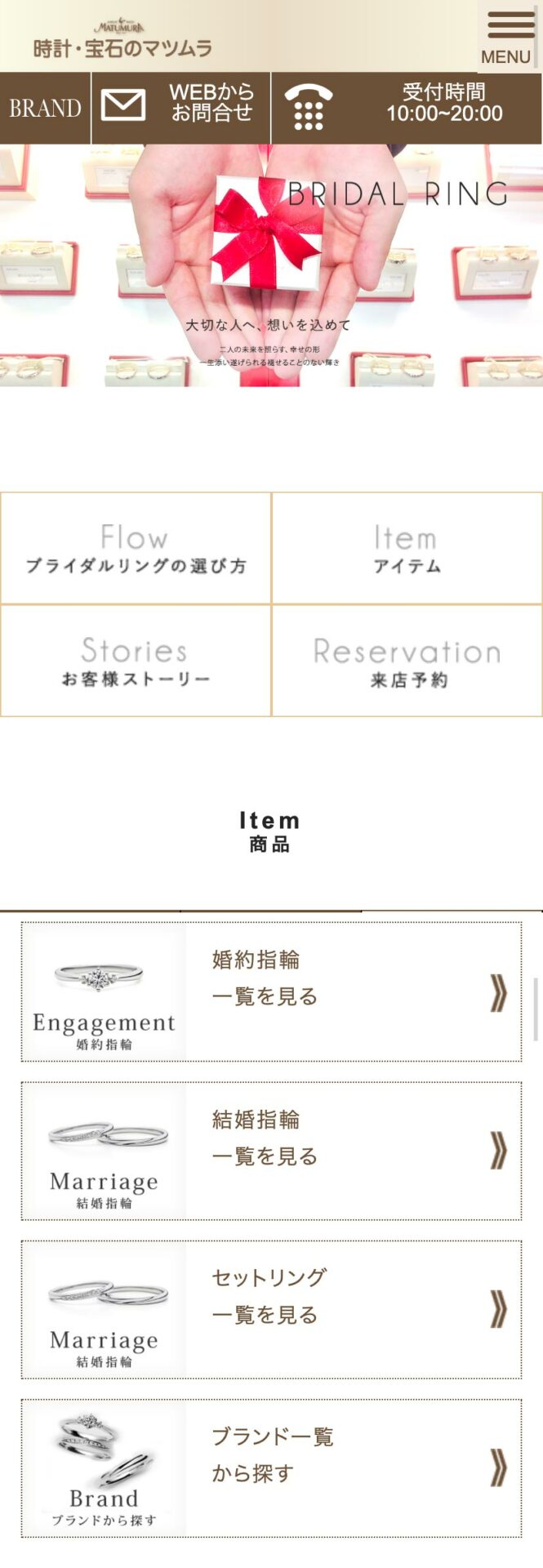Select the Item アイテム tile
Image resolution: width=543 pixels, height=1568 pixels.
point(407,549)
